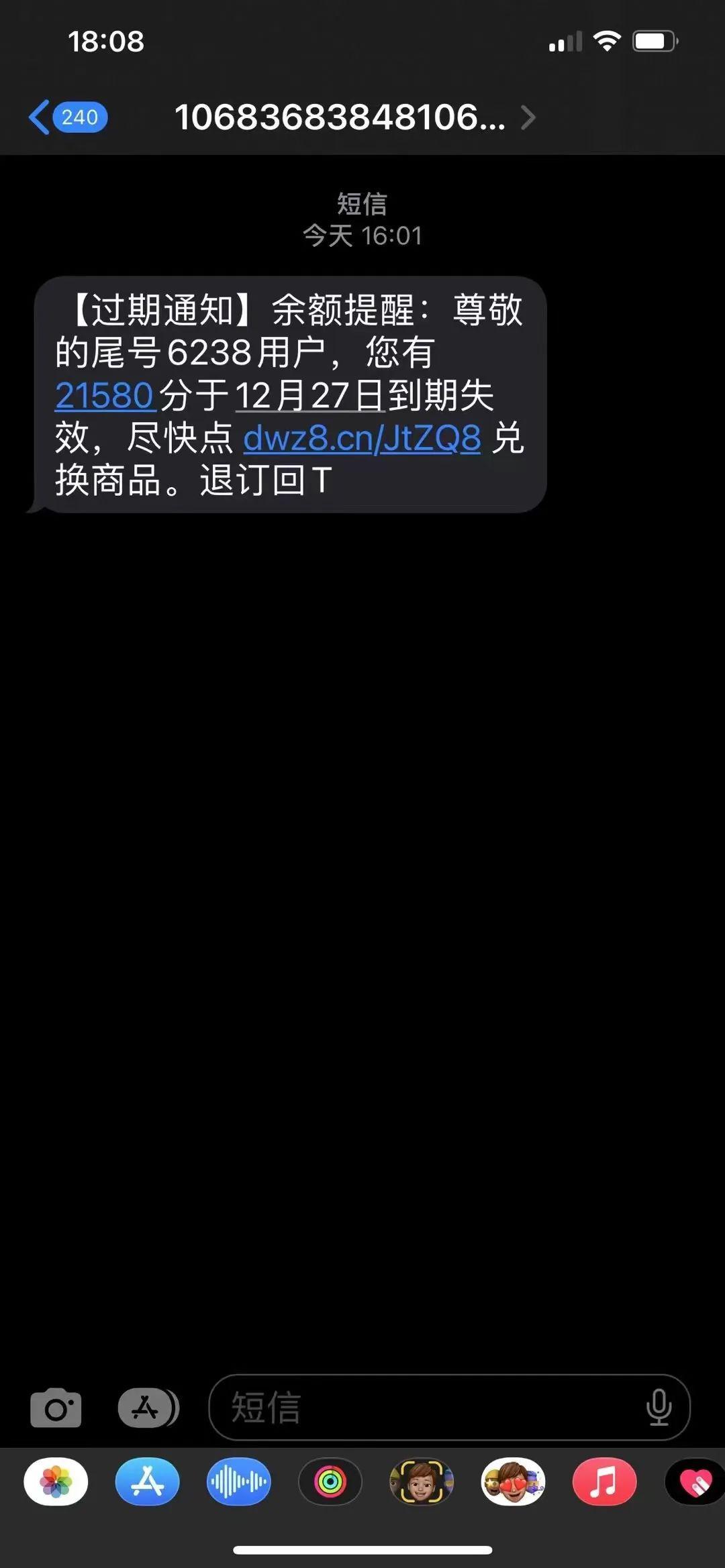Record an audio message from the drawer

pyautogui.click(x=238, y=1482)
